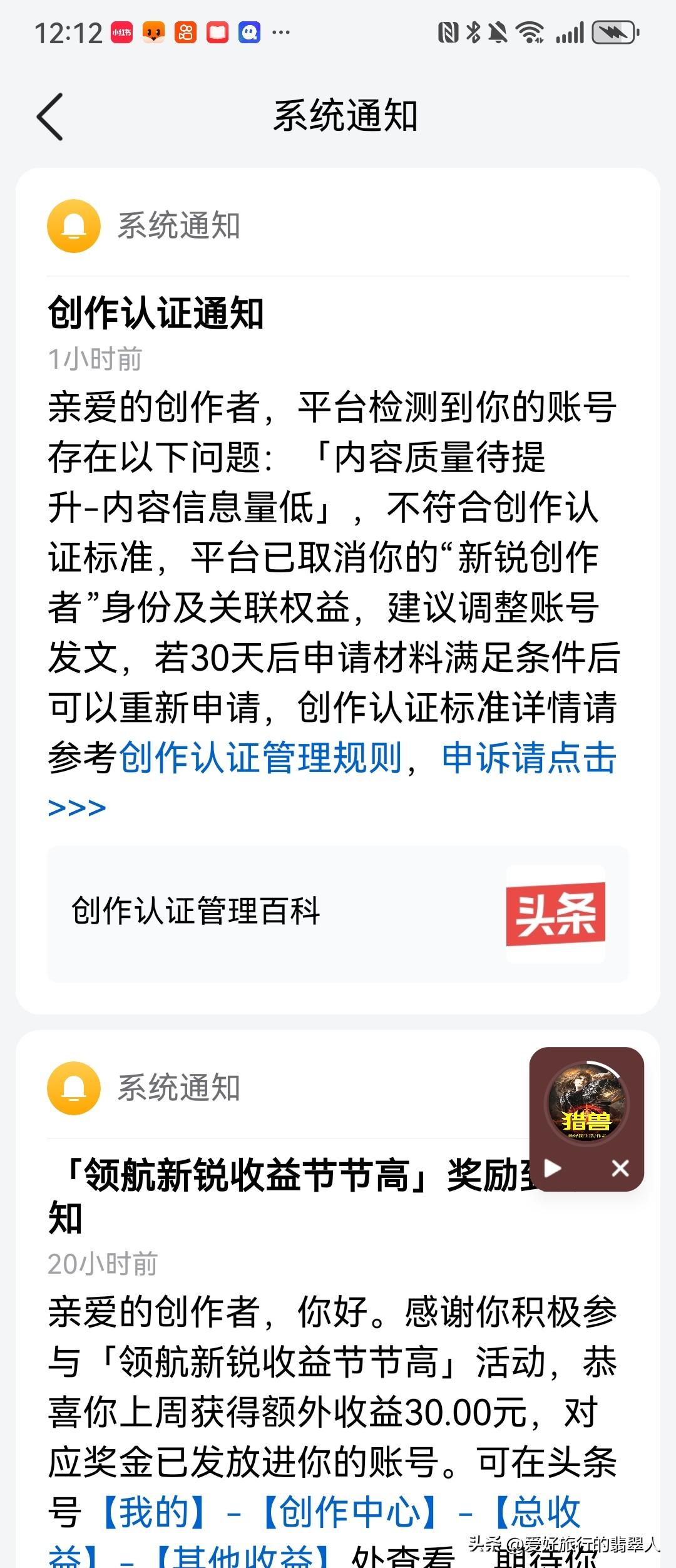676x1568 pixels.
Task: Close the floating 猎兽 mini player
Action: (x=620, y=1168)
